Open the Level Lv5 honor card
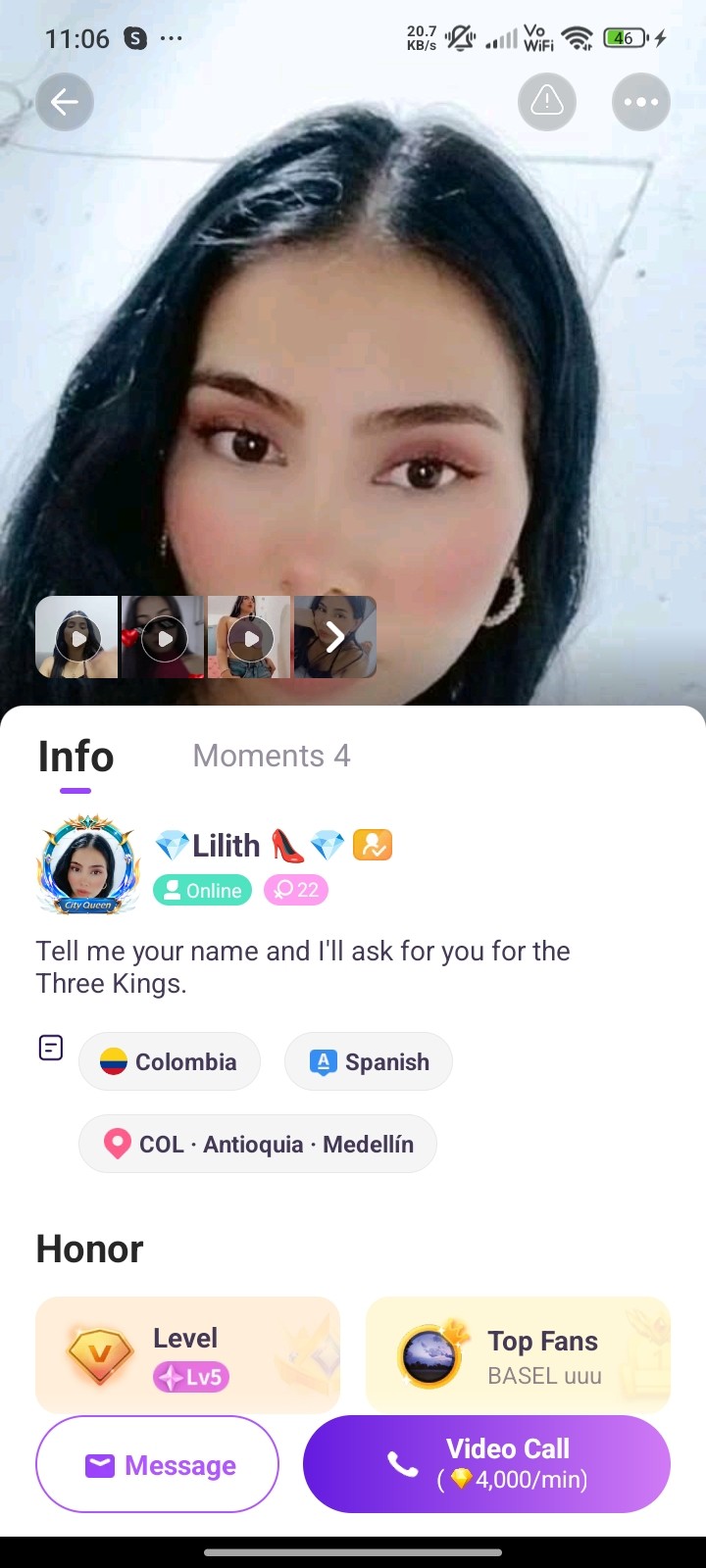Image resolution: width=706 pixels, height=1568 pixels. [187, 1355]
